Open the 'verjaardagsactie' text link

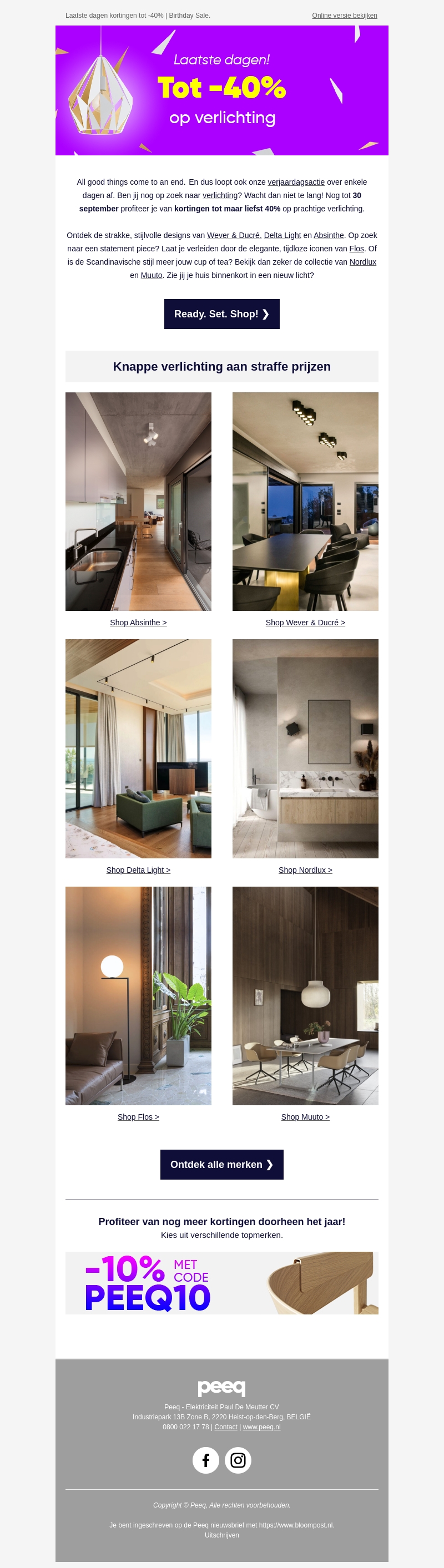pos(296,182)
